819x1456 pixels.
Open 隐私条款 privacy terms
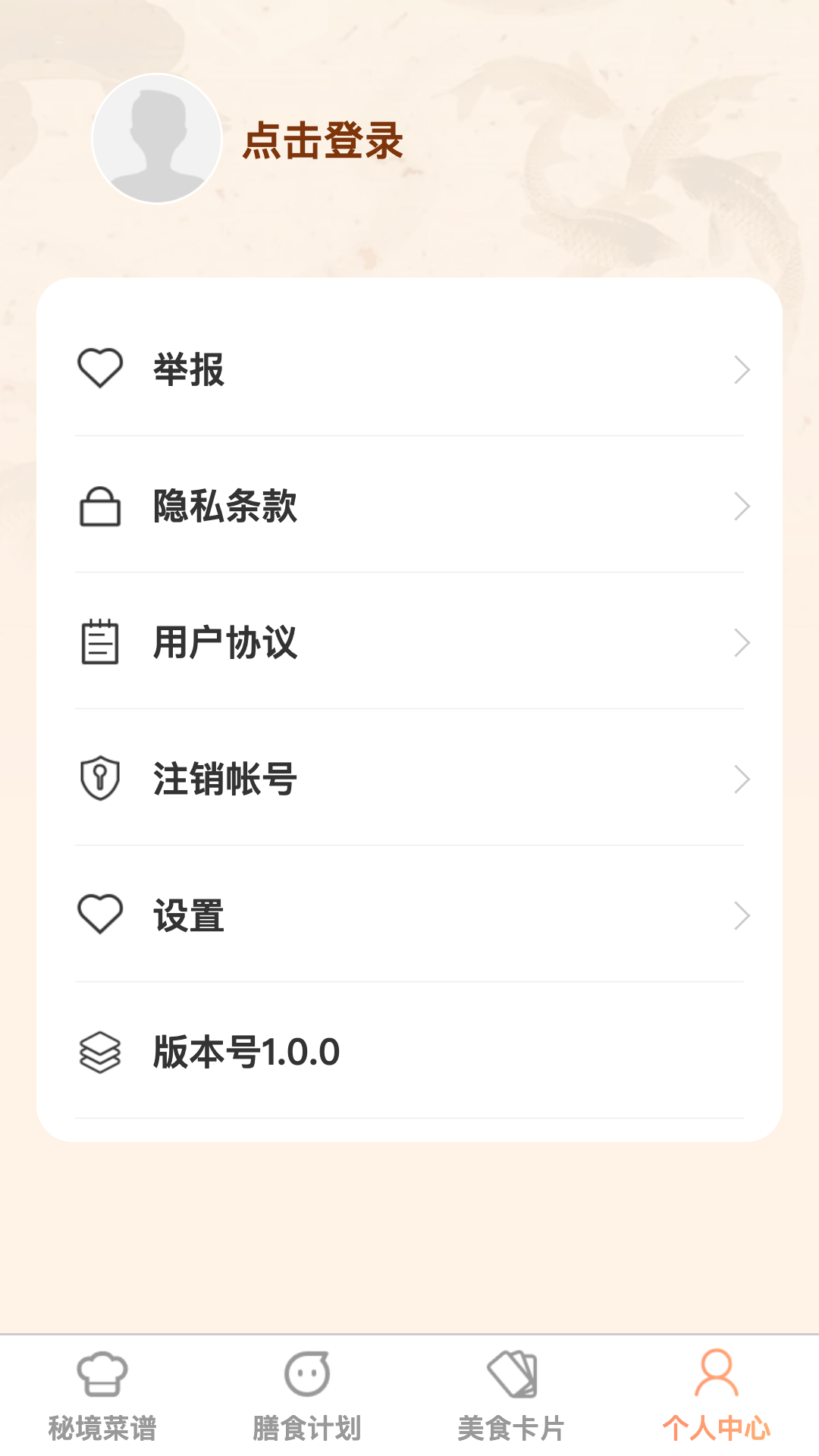[x=409, y=507]
